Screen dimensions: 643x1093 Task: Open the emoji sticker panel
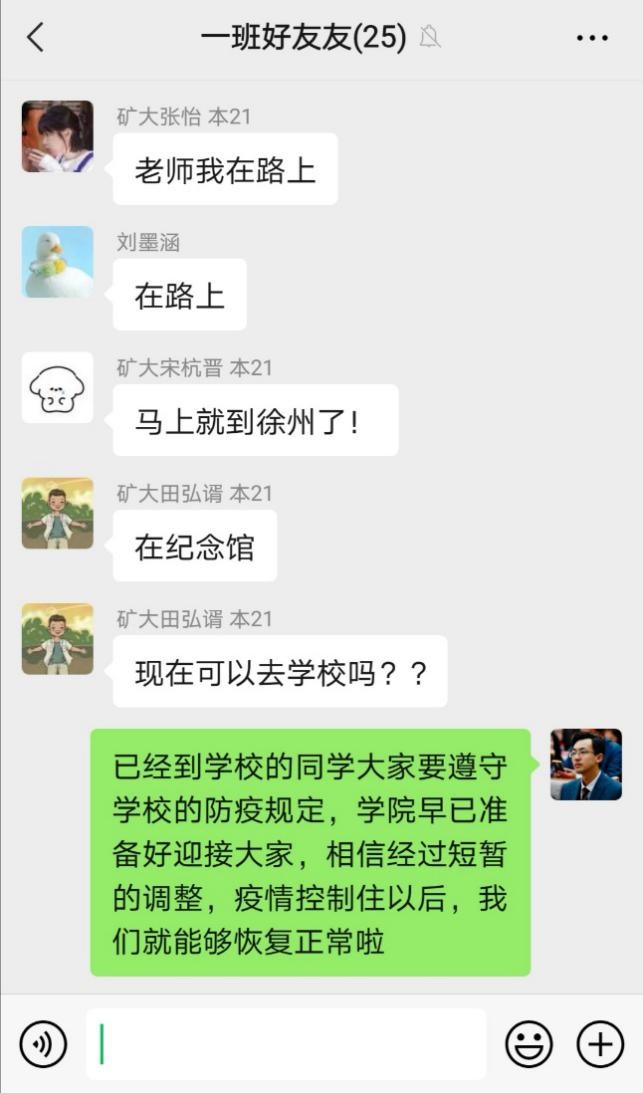pos(529,1045)
